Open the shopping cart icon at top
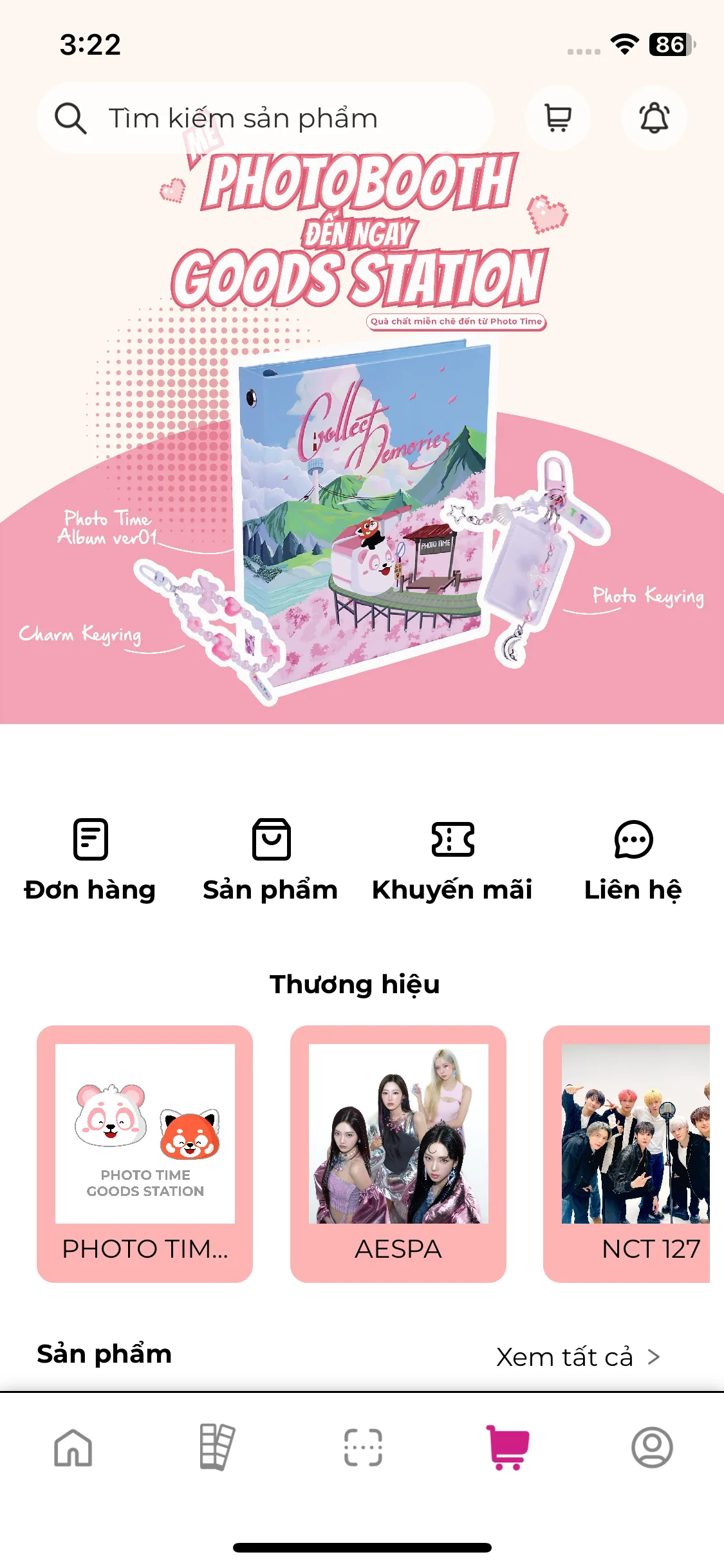Image resolution: width=724 pixels, height=1568 pixels. coord(557,118)
